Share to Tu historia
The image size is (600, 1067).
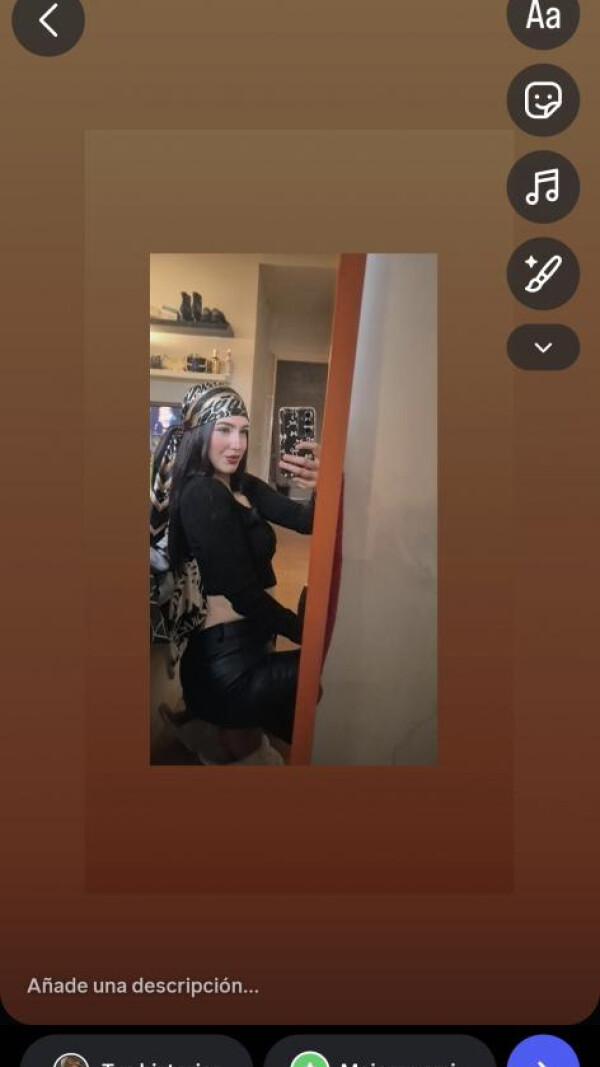(x=136, y=1055)
